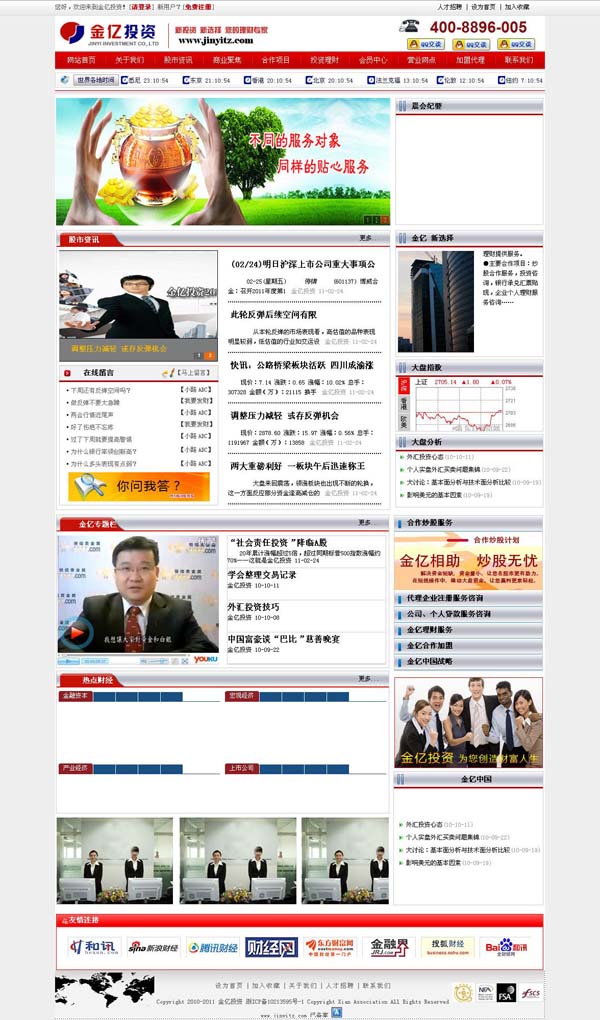Open the 网站首页 navigation item
This screenshot has width=600, height=1020.
[82, 60]
